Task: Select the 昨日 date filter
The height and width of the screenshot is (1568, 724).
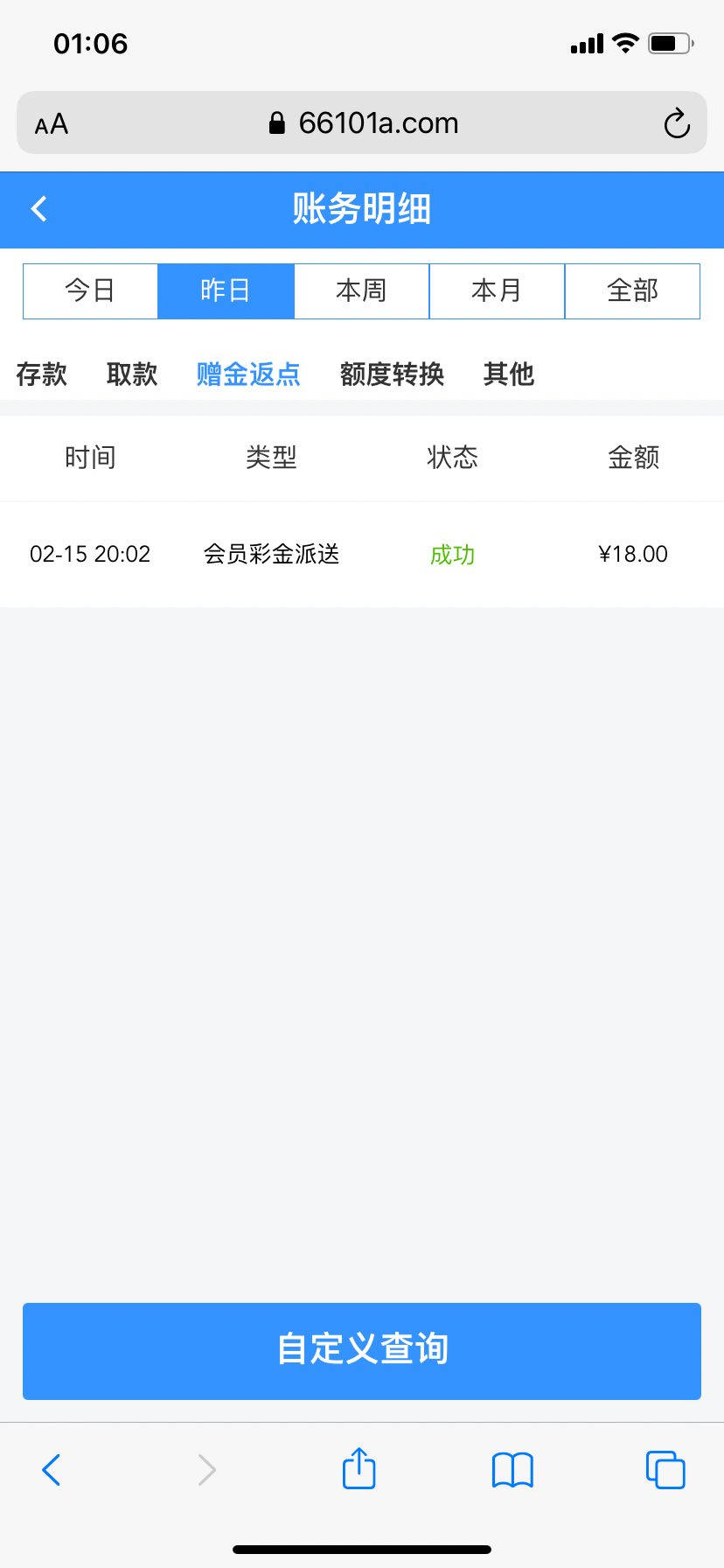Action: click(226, 290)
